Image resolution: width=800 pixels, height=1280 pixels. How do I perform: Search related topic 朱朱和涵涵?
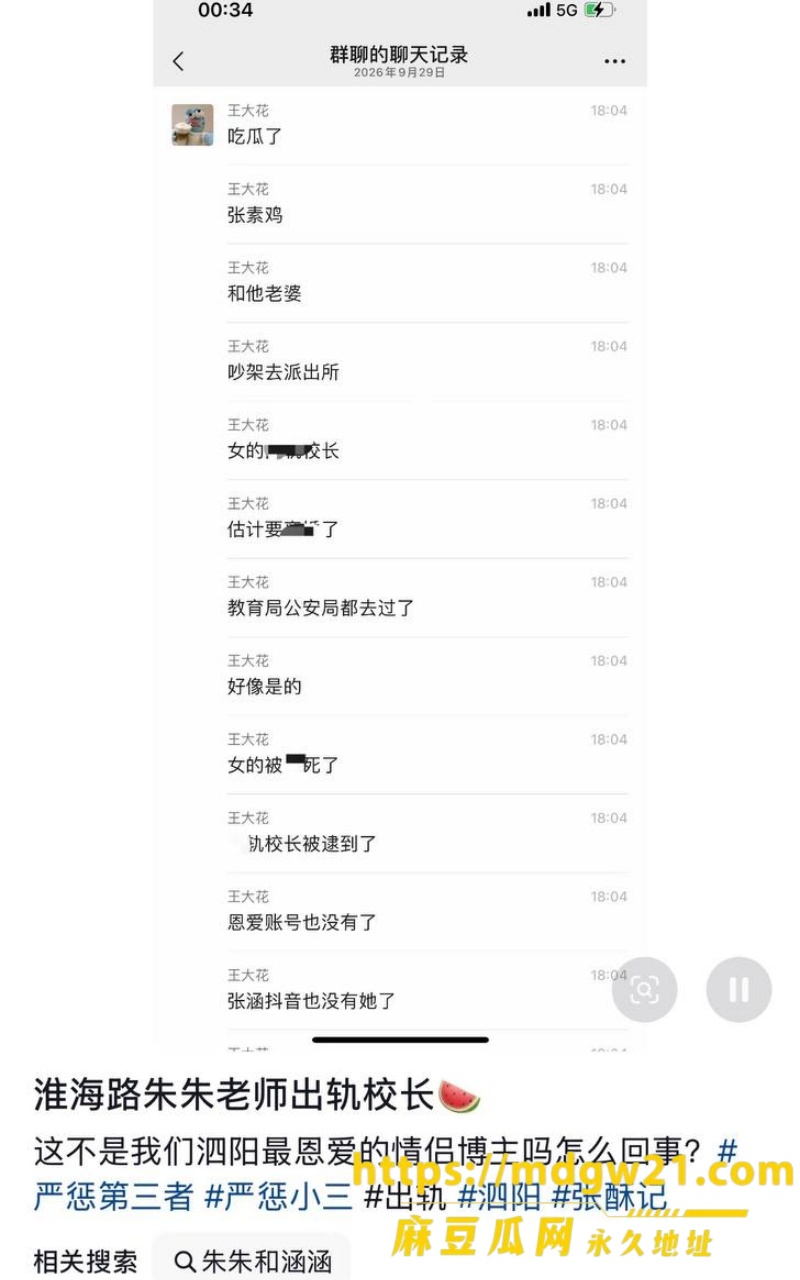(x=252, y=1261)
